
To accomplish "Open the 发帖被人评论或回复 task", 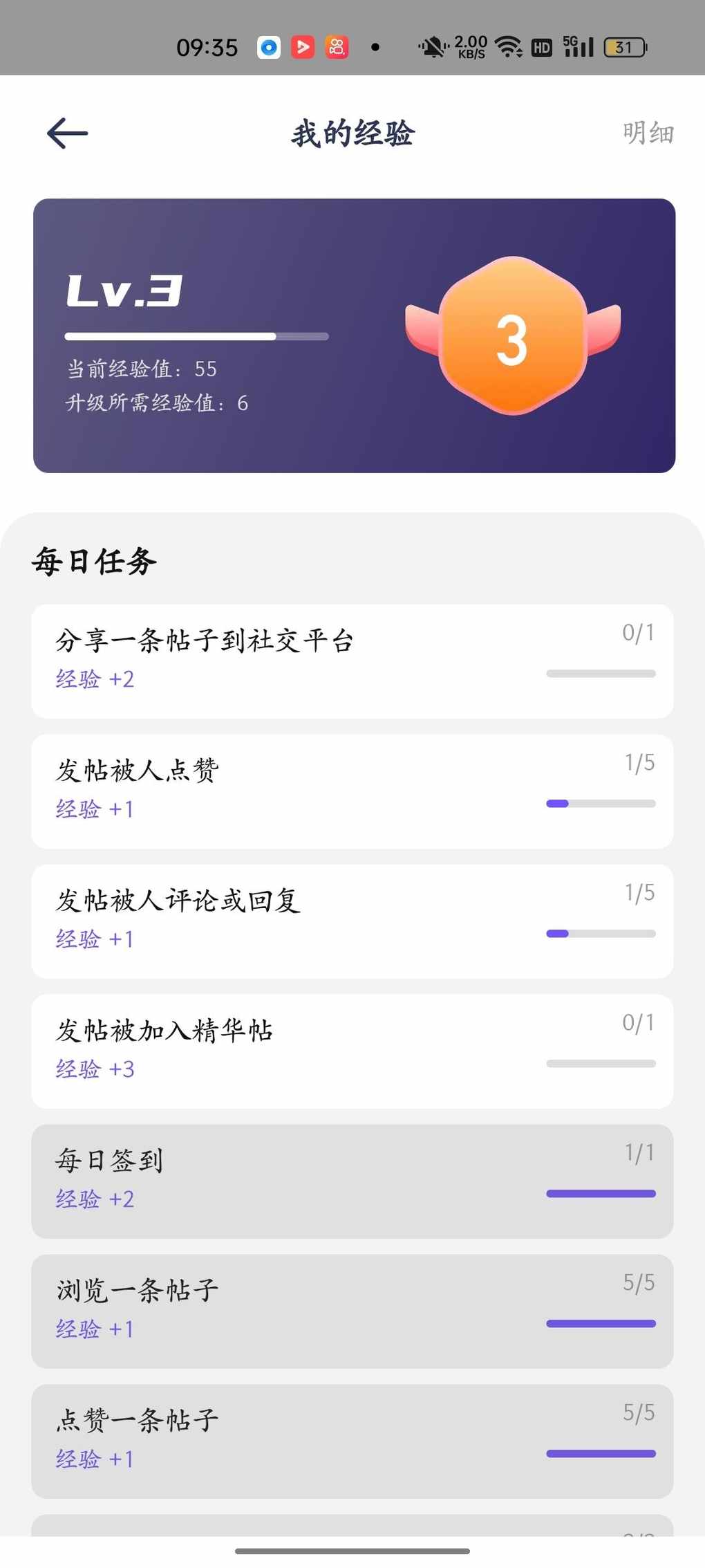I will point(352,921).
